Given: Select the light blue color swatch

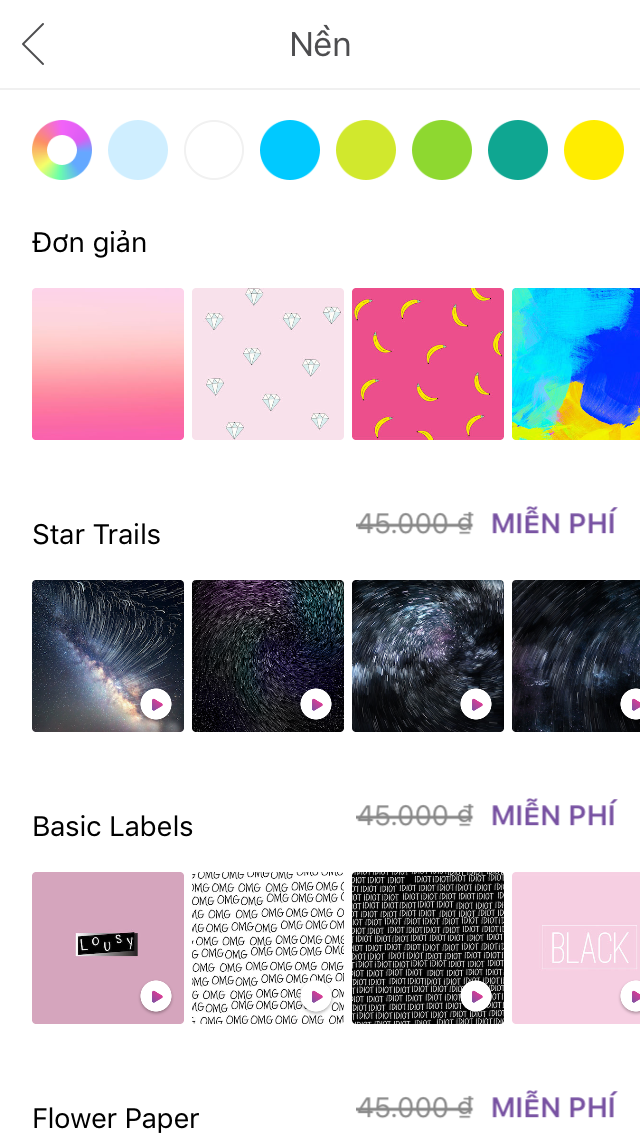Looking at the screenshot, I should pos(138,150).
